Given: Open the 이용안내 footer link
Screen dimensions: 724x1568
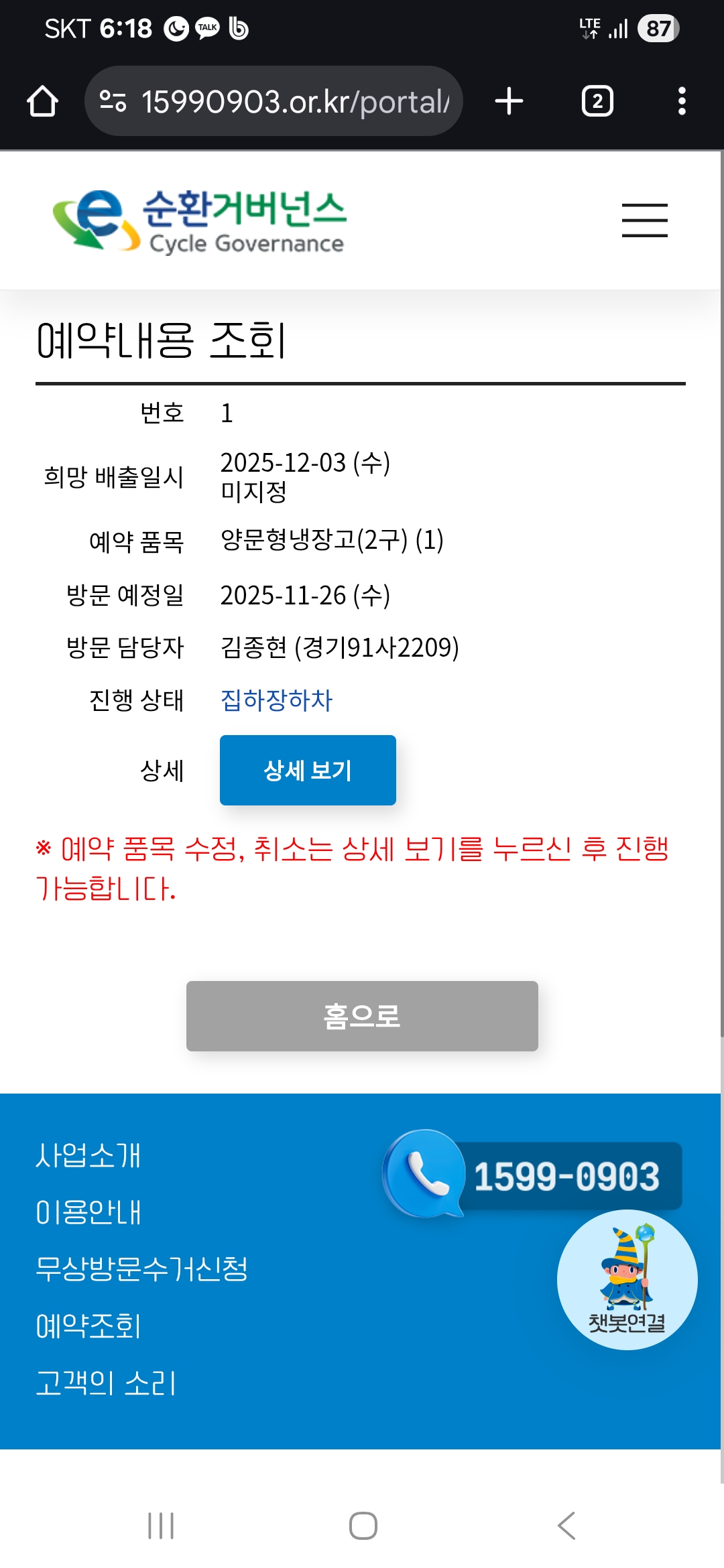Looking at the screenshot, I should [x=88, y=1212].
